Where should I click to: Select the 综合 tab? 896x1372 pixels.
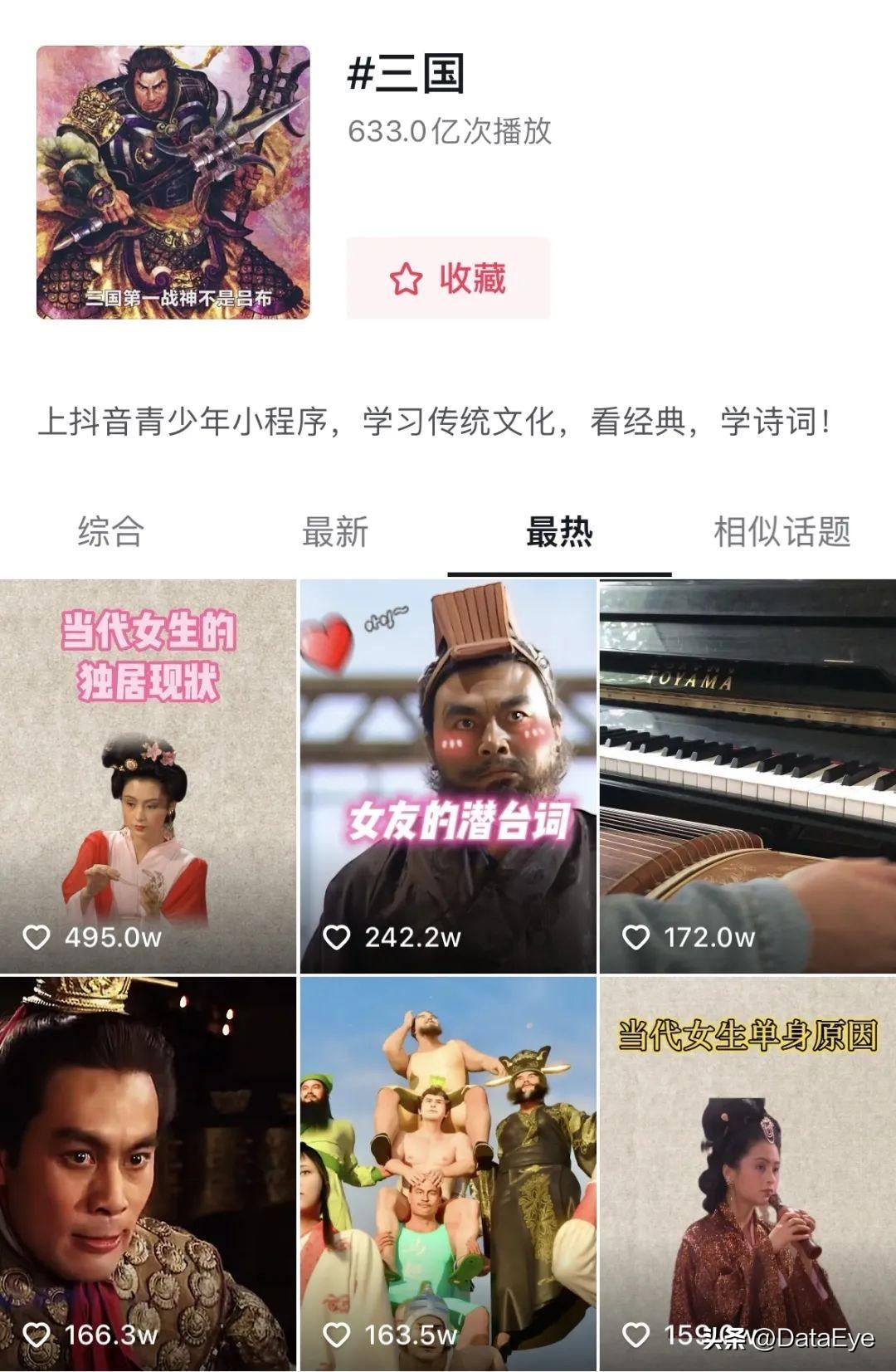point(110,531)
